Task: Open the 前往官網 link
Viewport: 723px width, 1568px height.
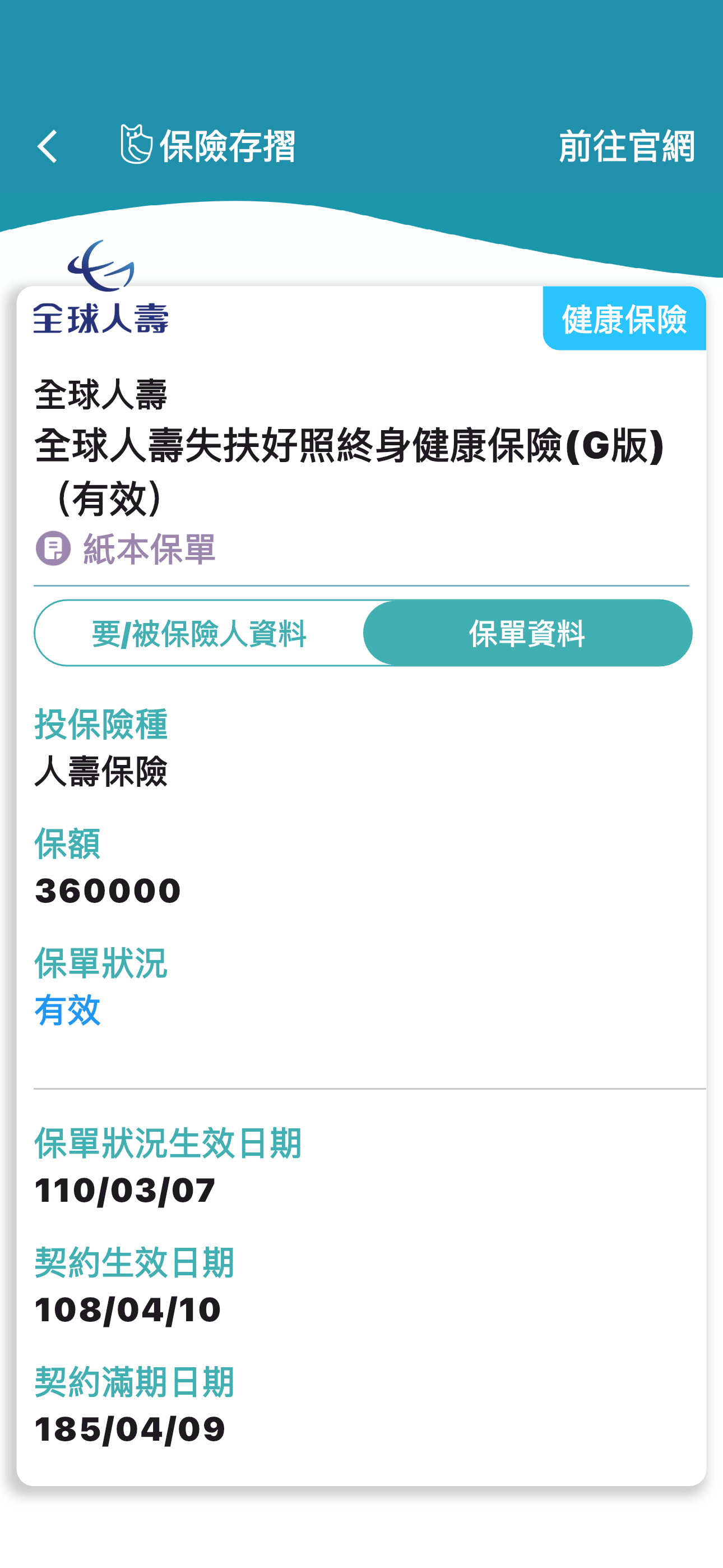Action: tap(625, 147)
